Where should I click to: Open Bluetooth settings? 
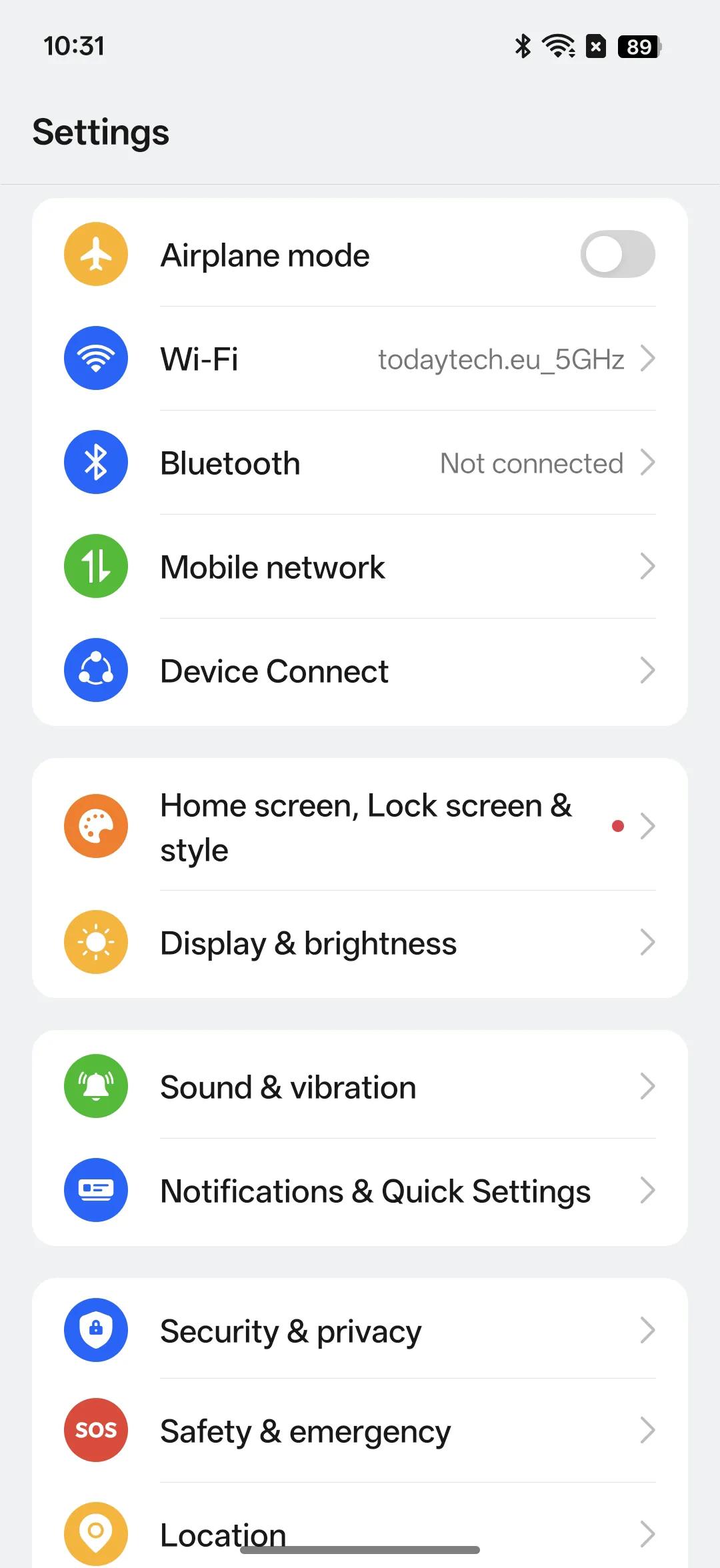(360, 463)
